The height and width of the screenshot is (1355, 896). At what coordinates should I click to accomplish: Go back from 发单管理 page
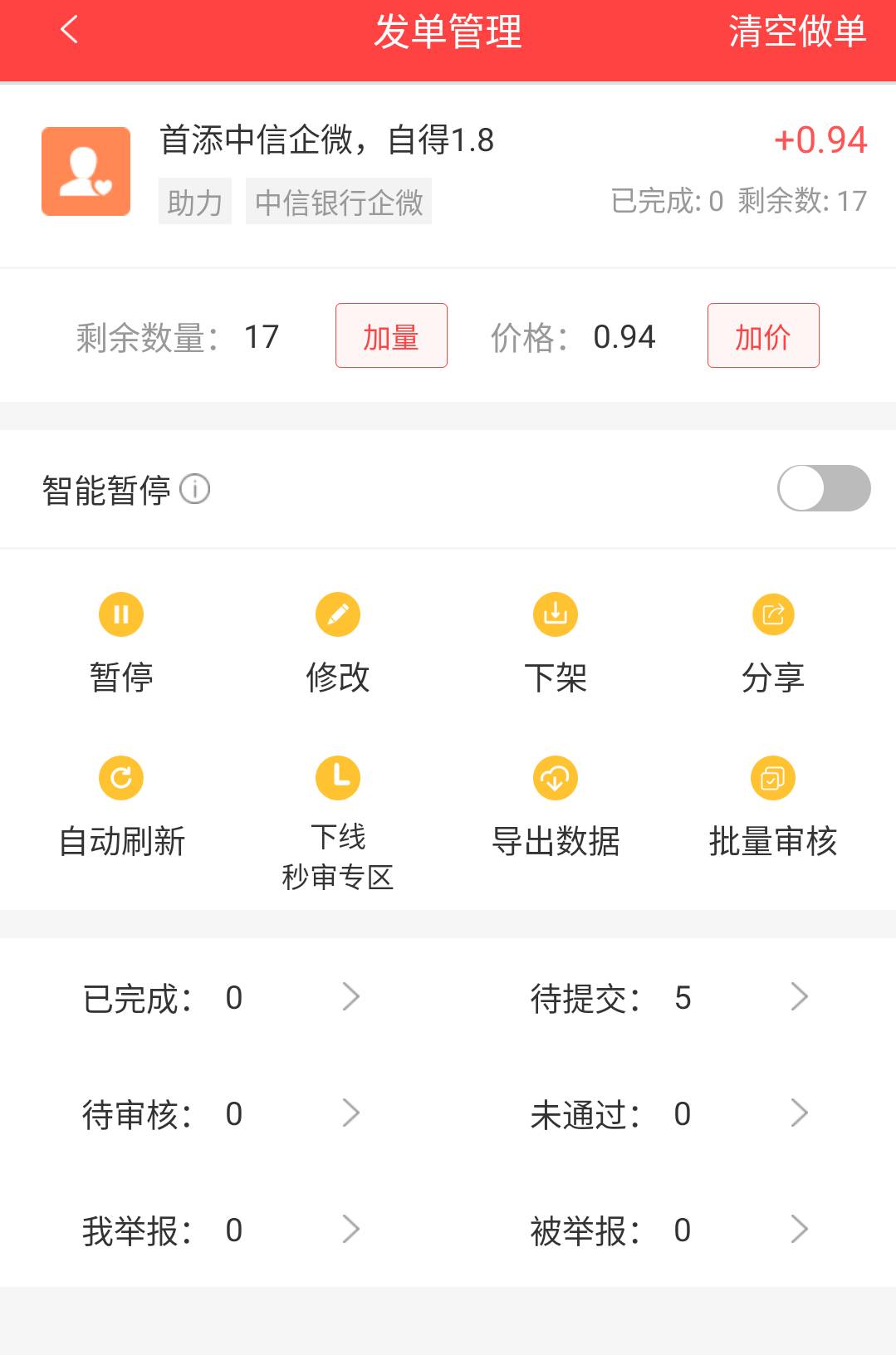70,32
